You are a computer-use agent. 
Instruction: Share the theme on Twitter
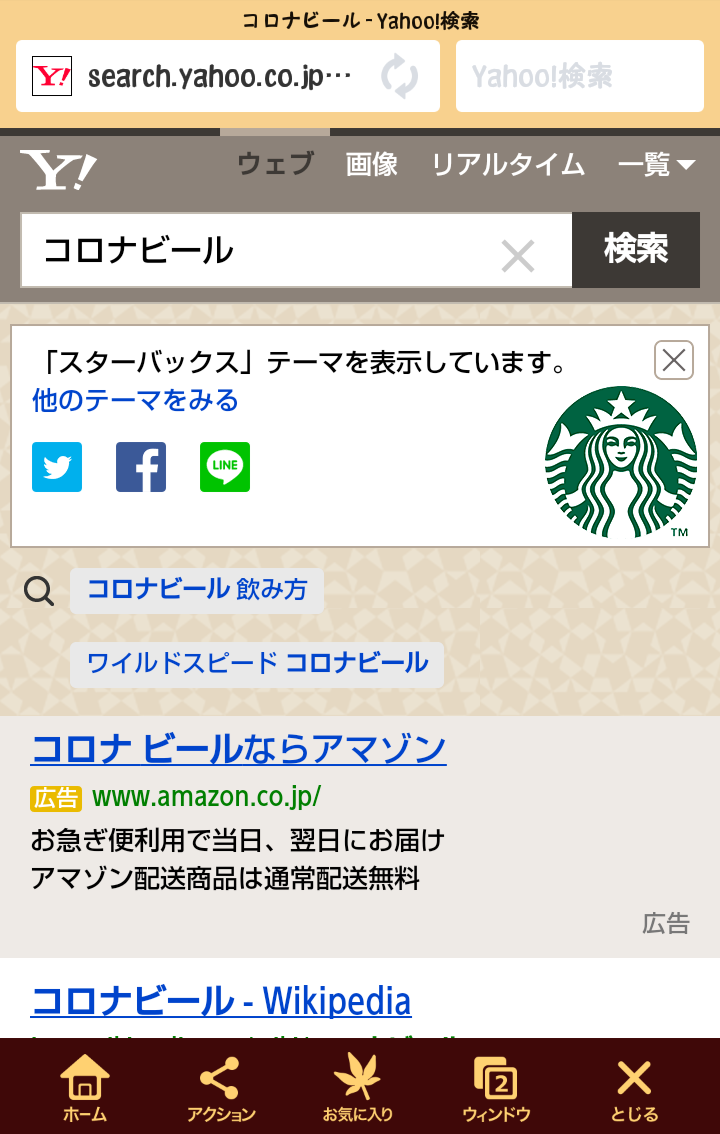coord(57,467)
